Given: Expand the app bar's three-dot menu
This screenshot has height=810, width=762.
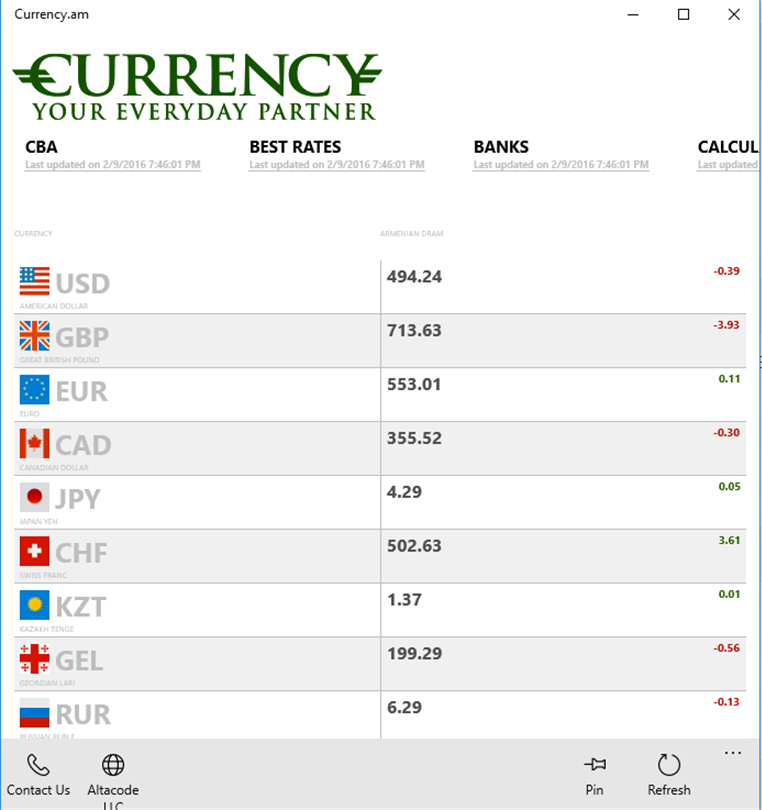Looking at the screenshot, I should 732,753.
